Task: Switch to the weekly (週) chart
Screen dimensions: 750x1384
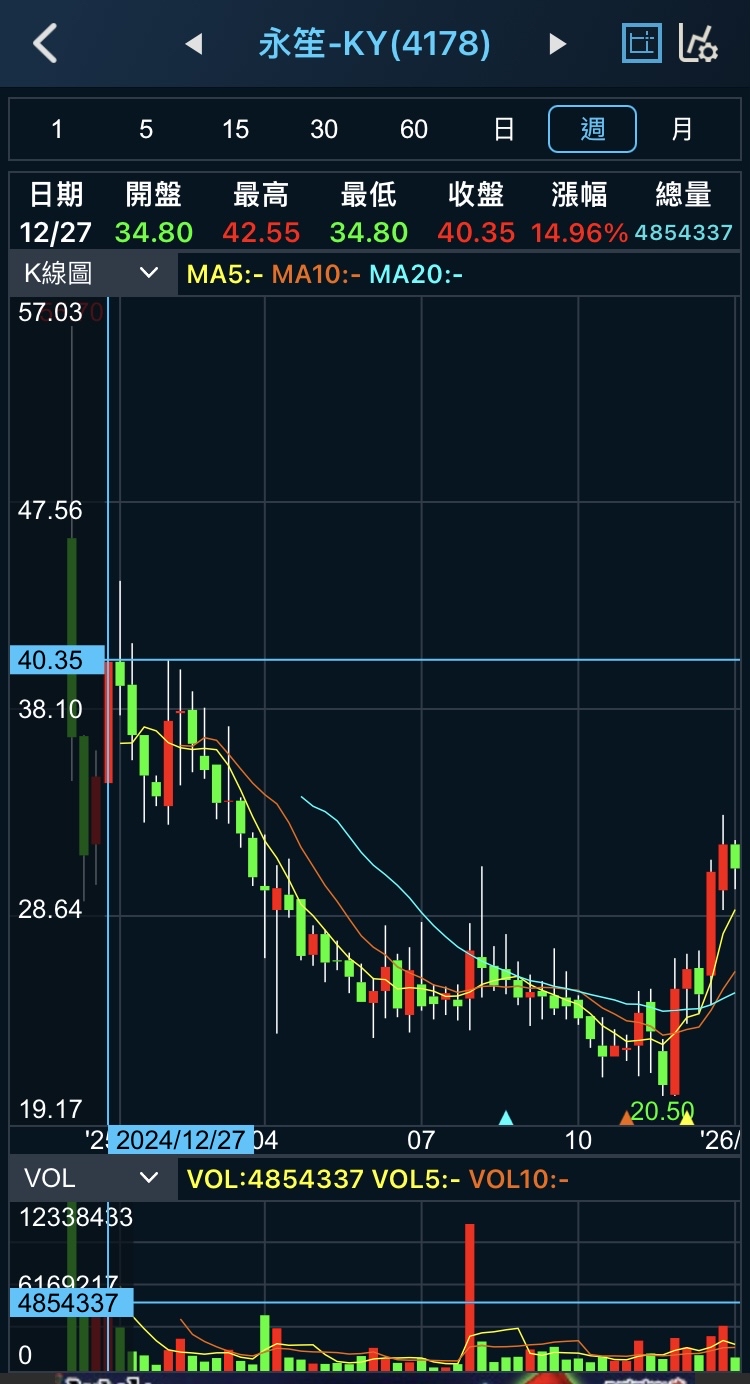Action: point(592,129)
